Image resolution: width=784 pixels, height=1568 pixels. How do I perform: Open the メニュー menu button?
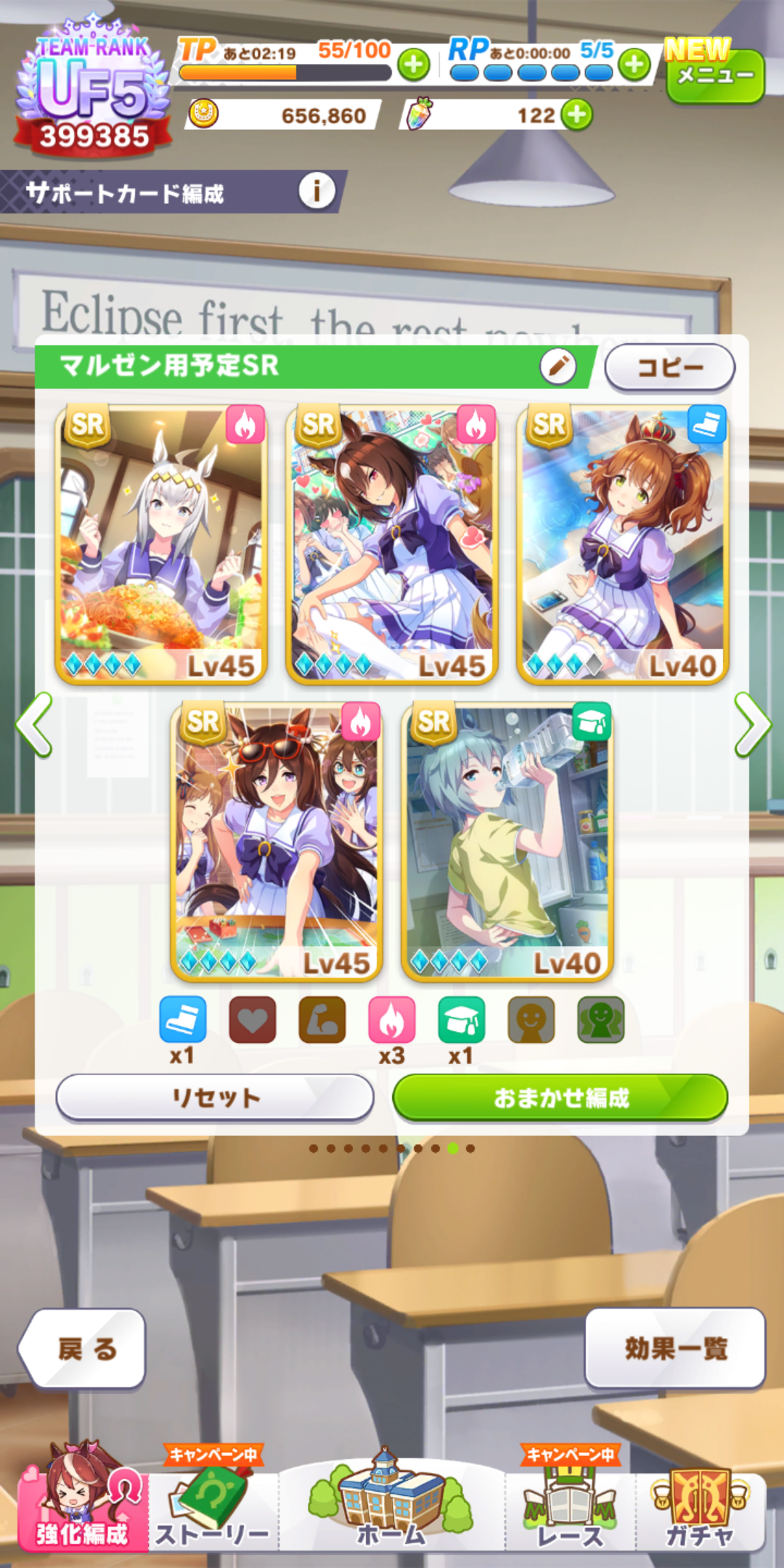[715, 75]
